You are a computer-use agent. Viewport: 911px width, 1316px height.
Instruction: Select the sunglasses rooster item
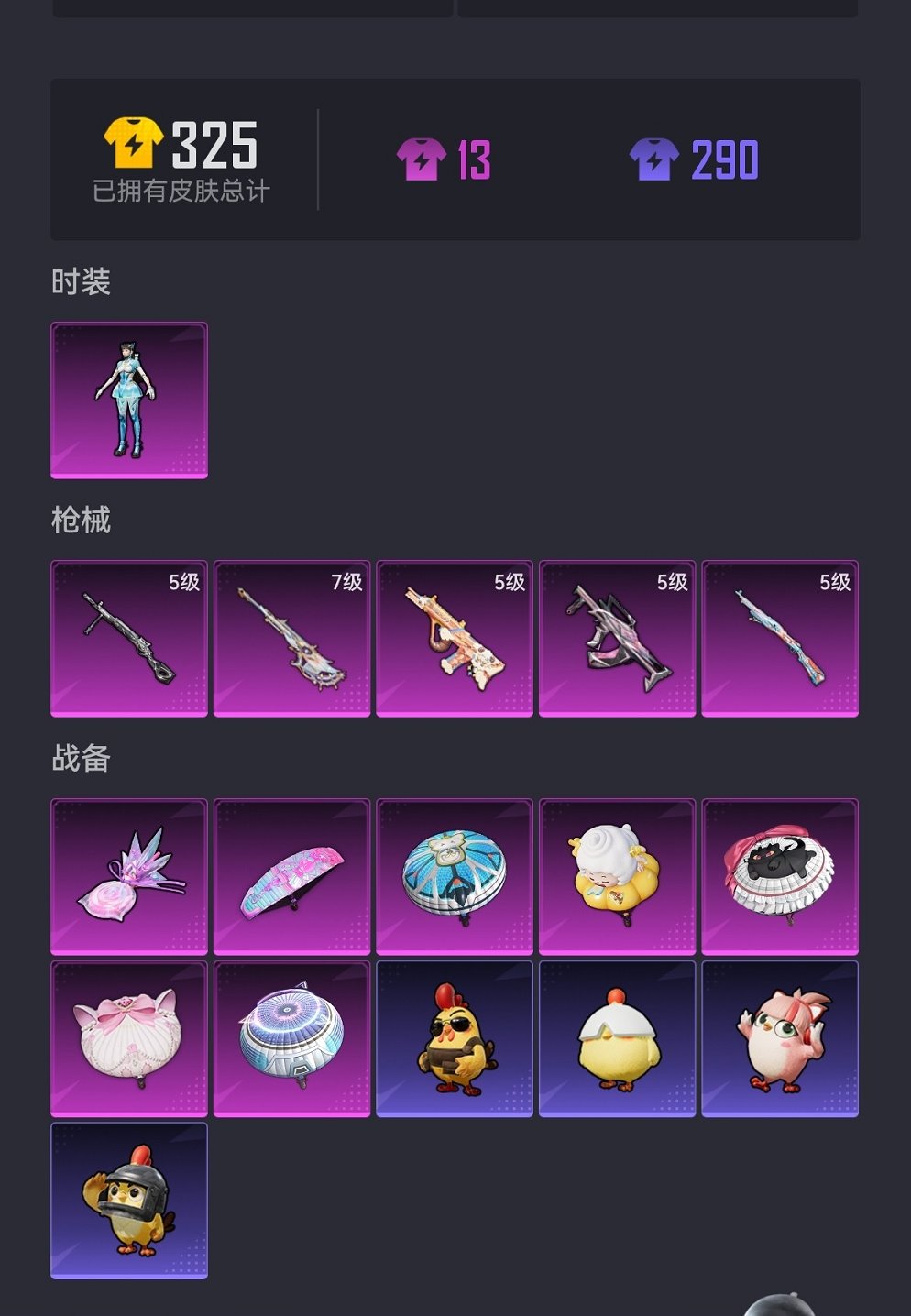pyautogui.click(x=455, y=1038)
